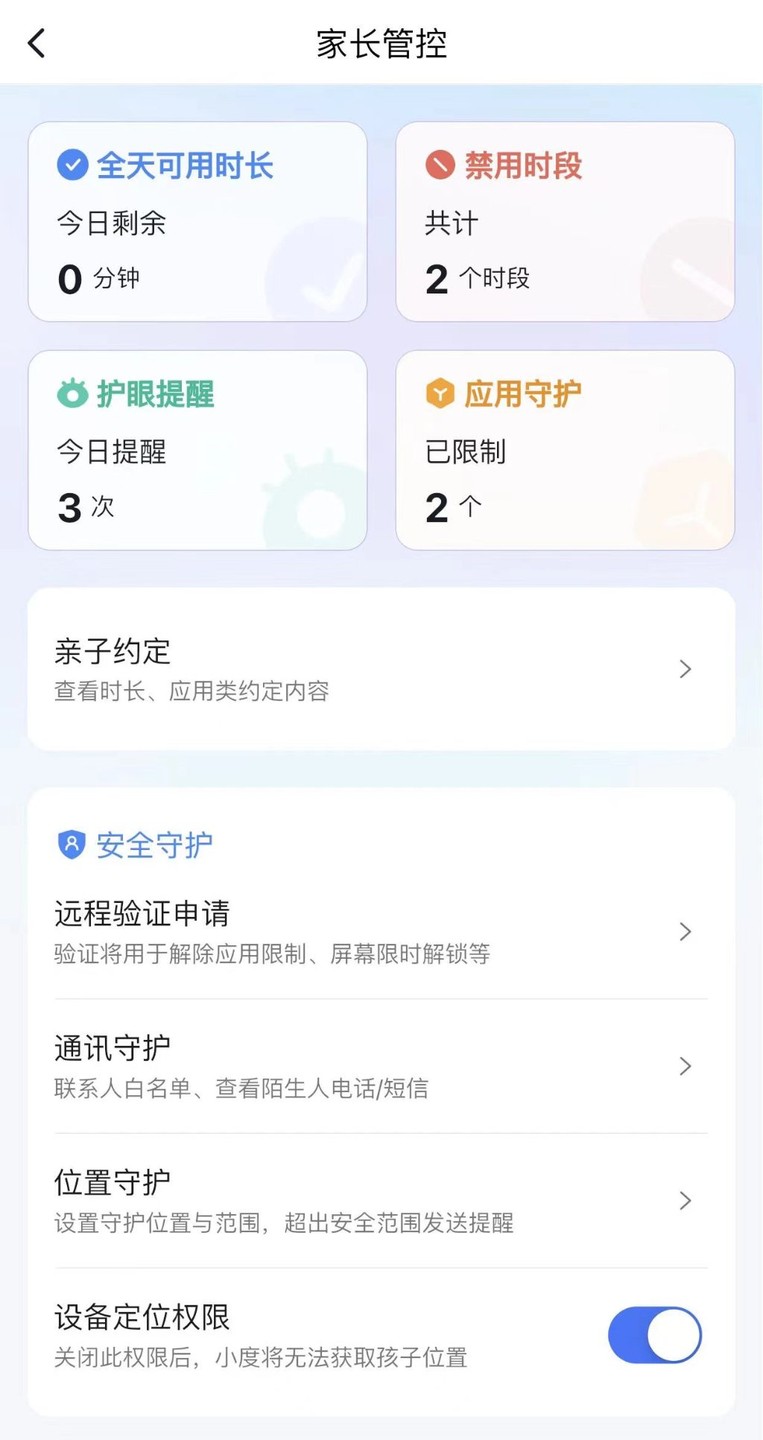763x1440 pixels.
Task: Open the 禁用时段 card
Action: [565, 222]
